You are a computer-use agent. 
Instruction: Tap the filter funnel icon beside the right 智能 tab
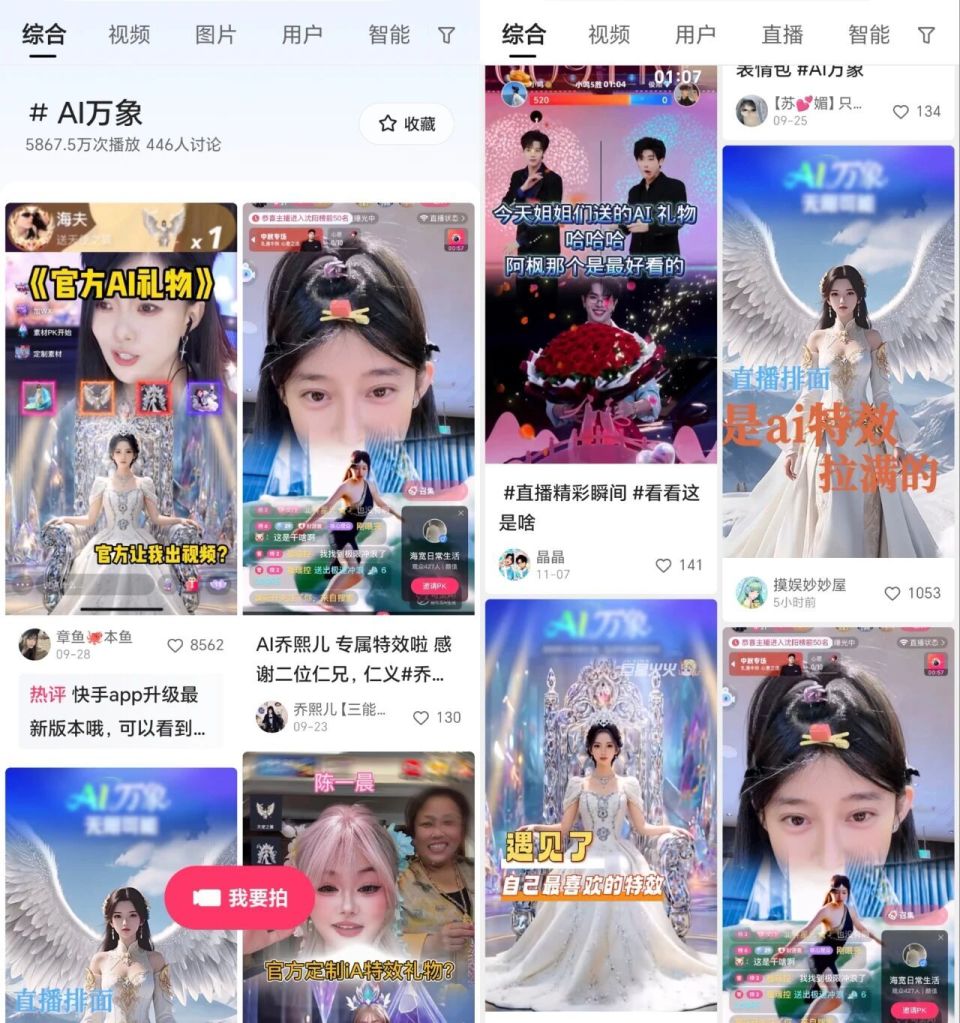pyautogui.click(x=926, y=35)
